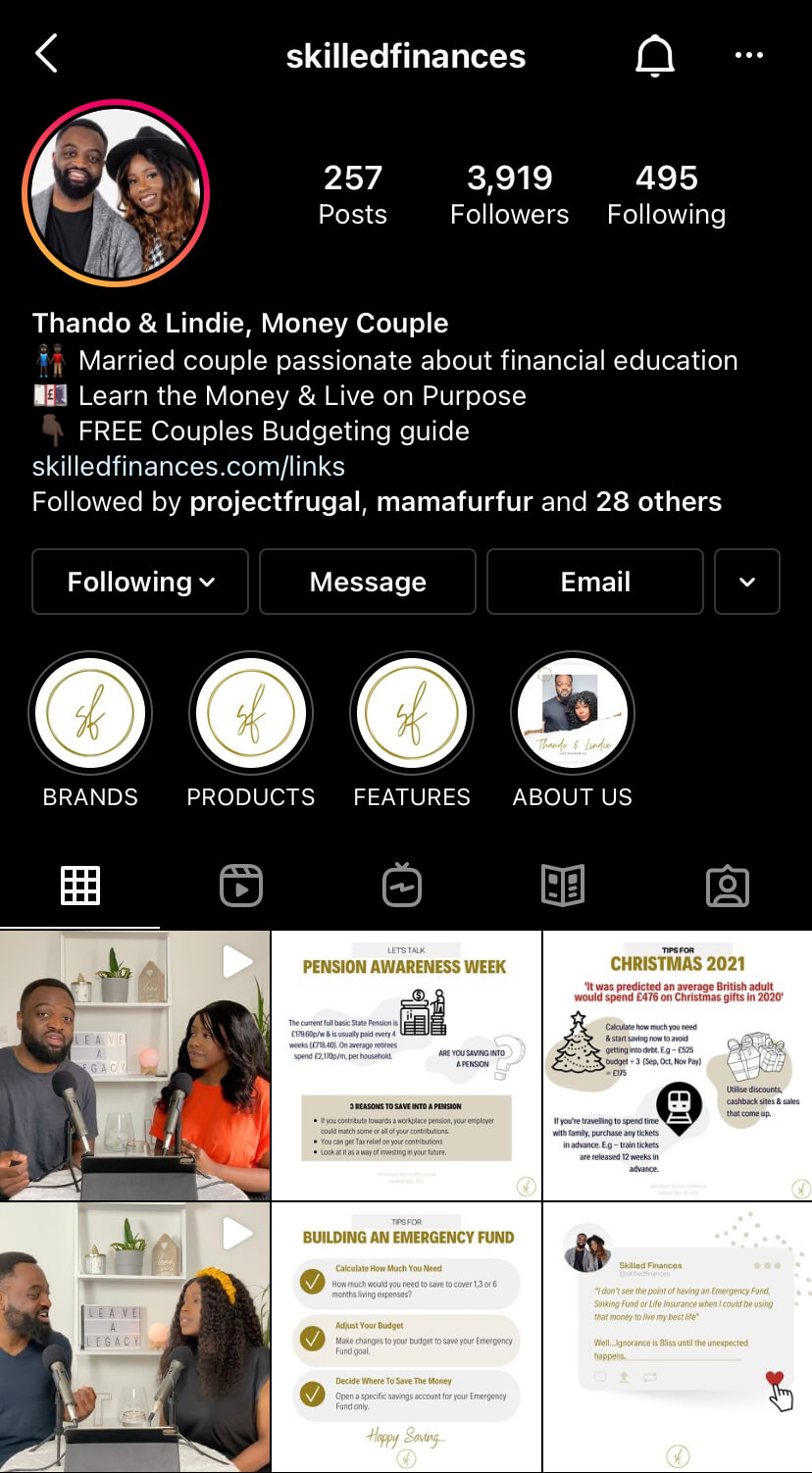Tap the Following dropdown button
Image resolution: width=812 pixels, height=1473 pixels.
[x=140, y=582]
